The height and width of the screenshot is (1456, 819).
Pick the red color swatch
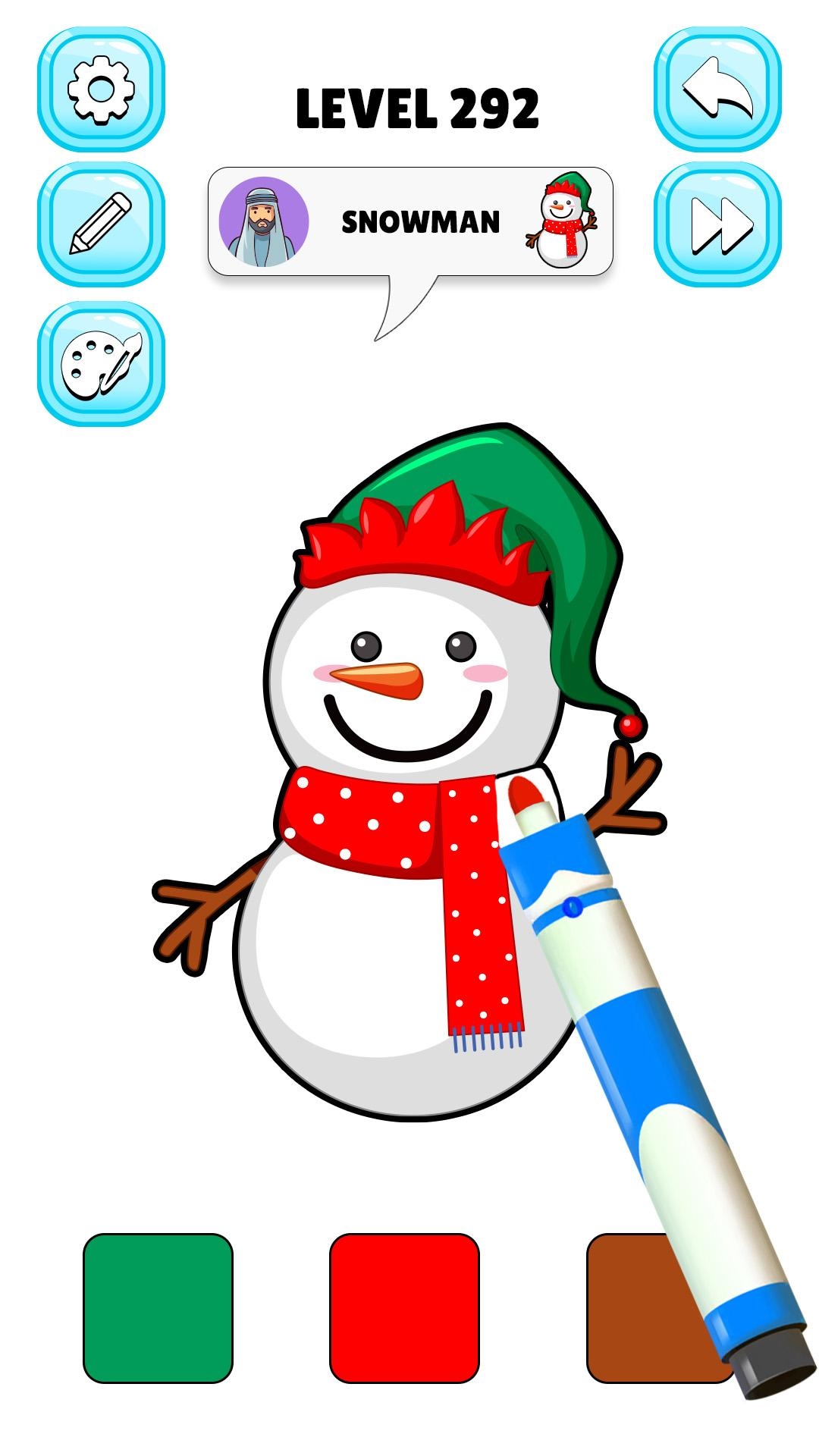(404, 1308)
